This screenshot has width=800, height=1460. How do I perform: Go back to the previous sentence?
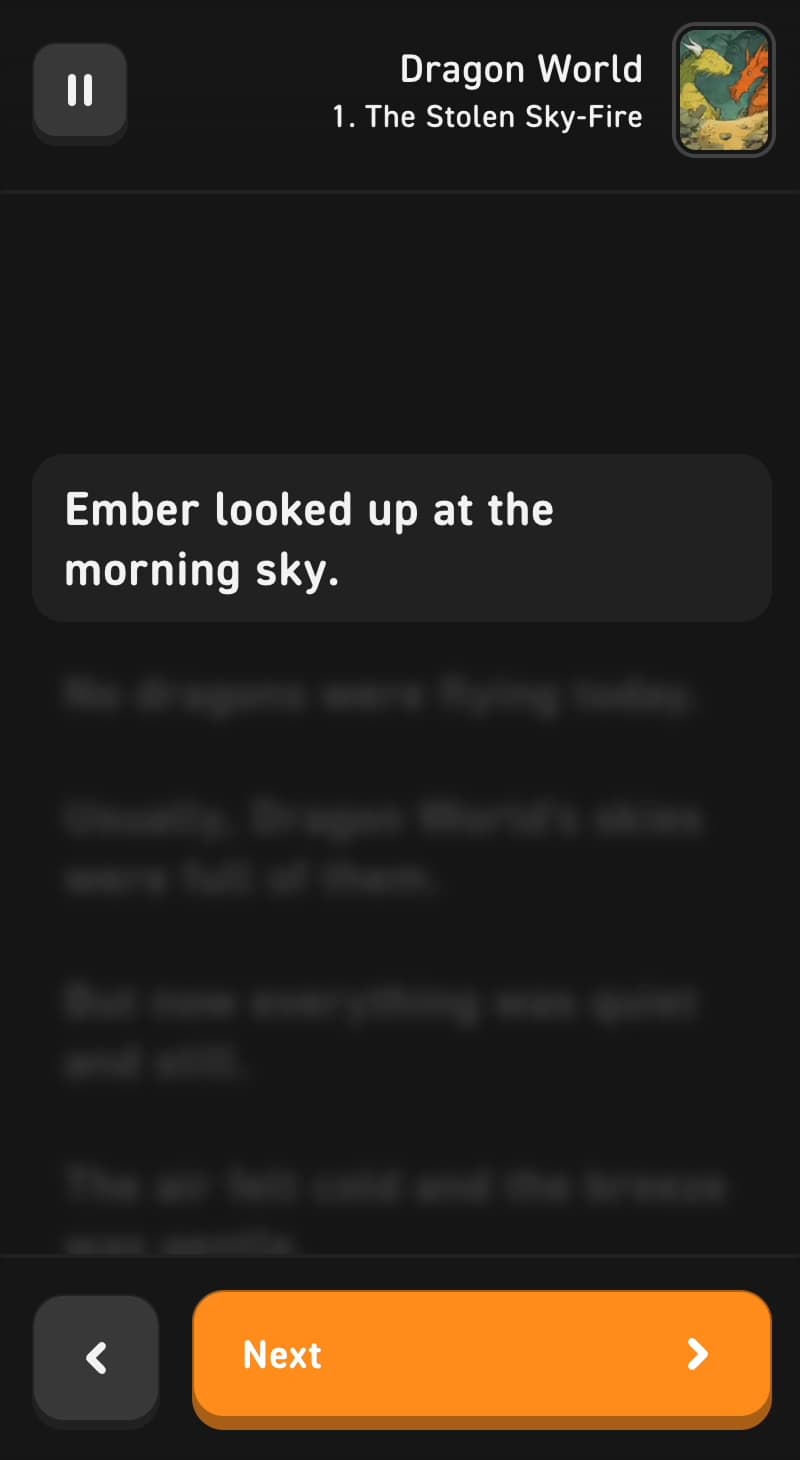click(x=96, y=1357)
